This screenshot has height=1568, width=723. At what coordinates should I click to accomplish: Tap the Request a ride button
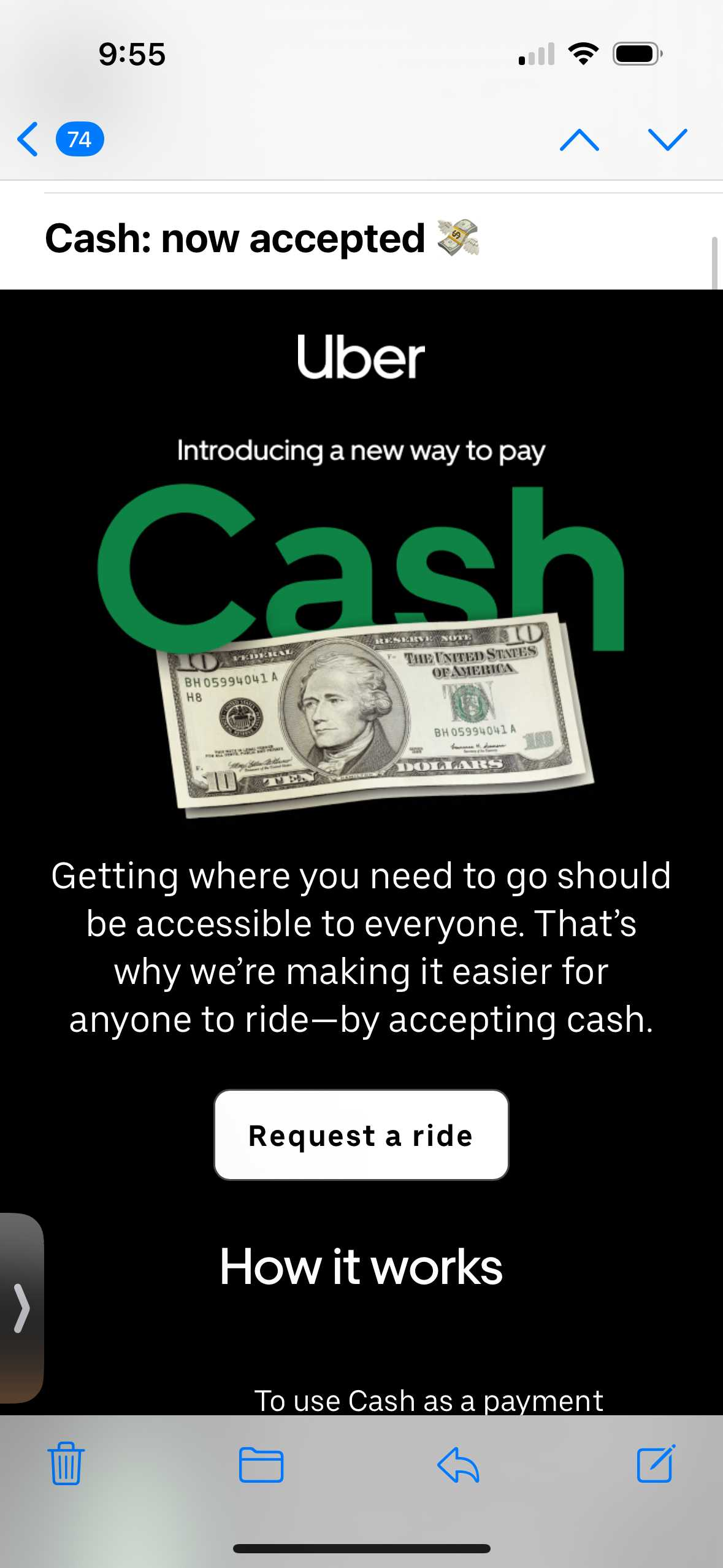coord(361,1135)
